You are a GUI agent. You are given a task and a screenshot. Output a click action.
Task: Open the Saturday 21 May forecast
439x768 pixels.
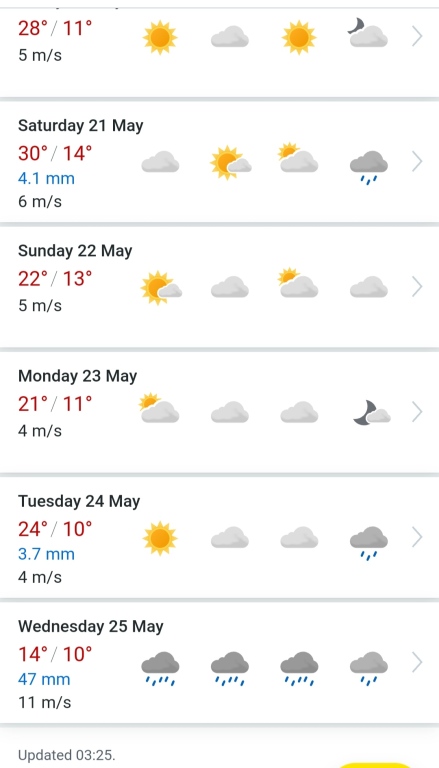[220, 162]
